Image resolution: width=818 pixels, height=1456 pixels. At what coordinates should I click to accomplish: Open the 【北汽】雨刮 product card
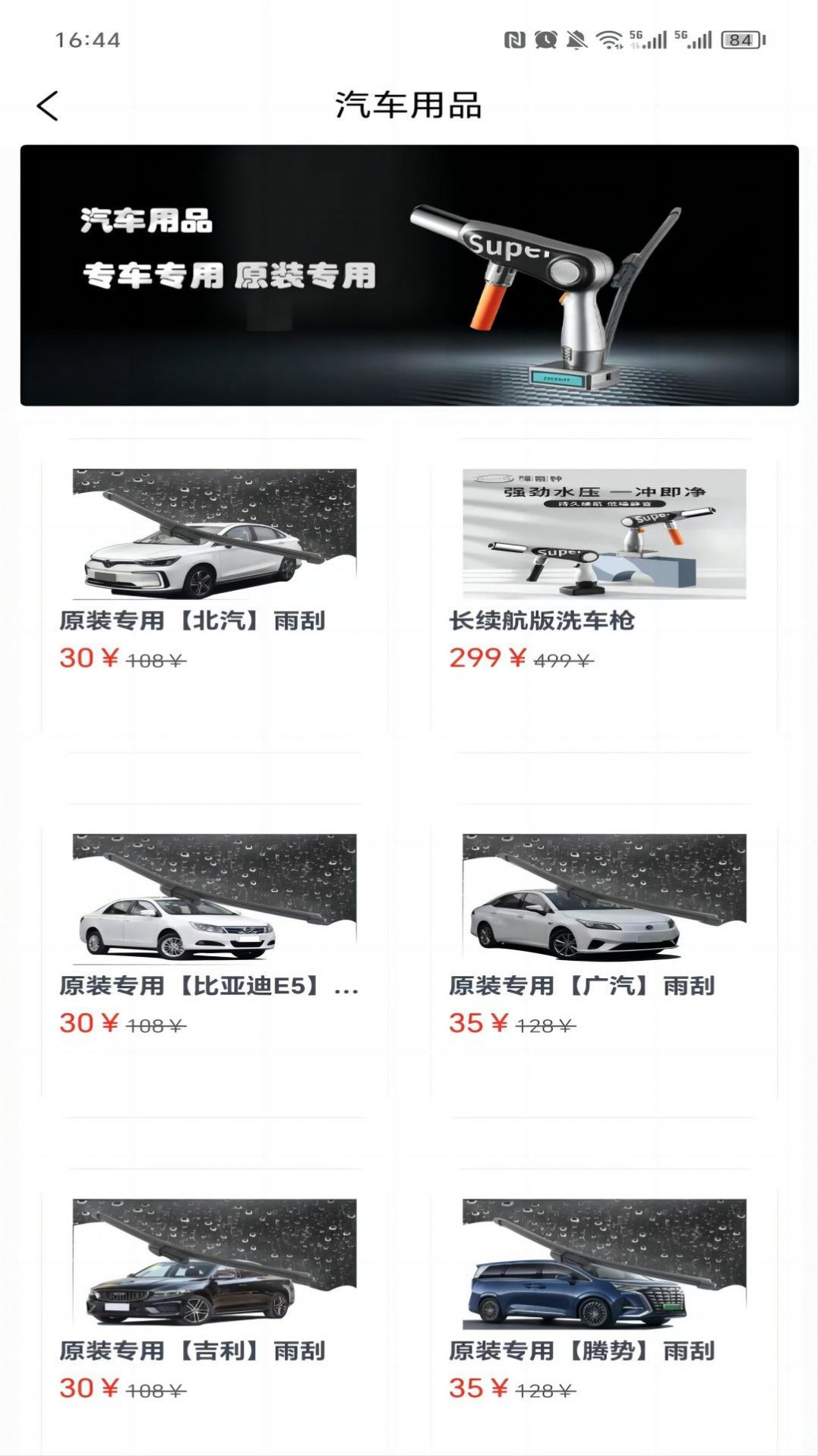tap(214, 577)
